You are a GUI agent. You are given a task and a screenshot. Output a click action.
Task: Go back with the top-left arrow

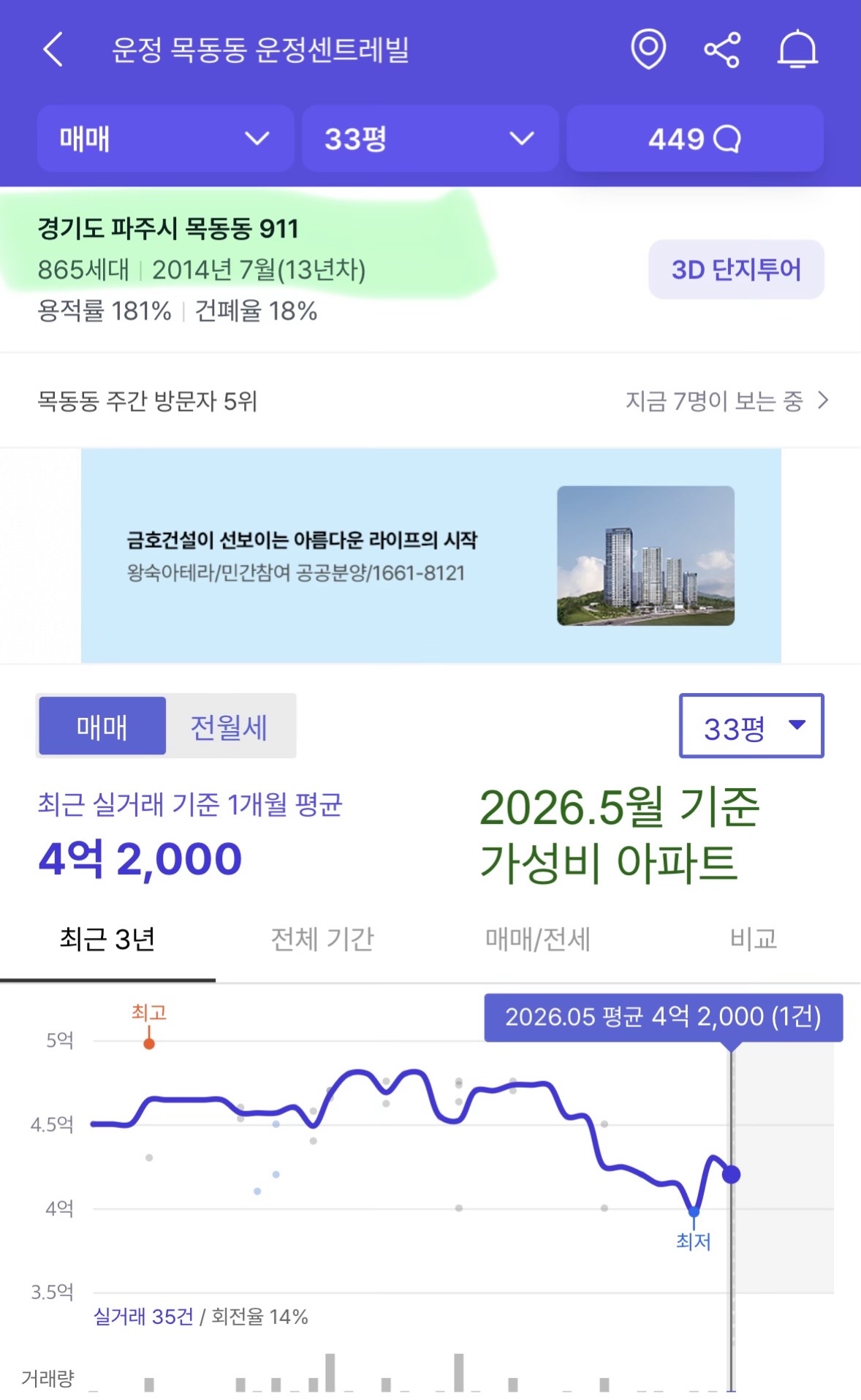coord(53,50)
